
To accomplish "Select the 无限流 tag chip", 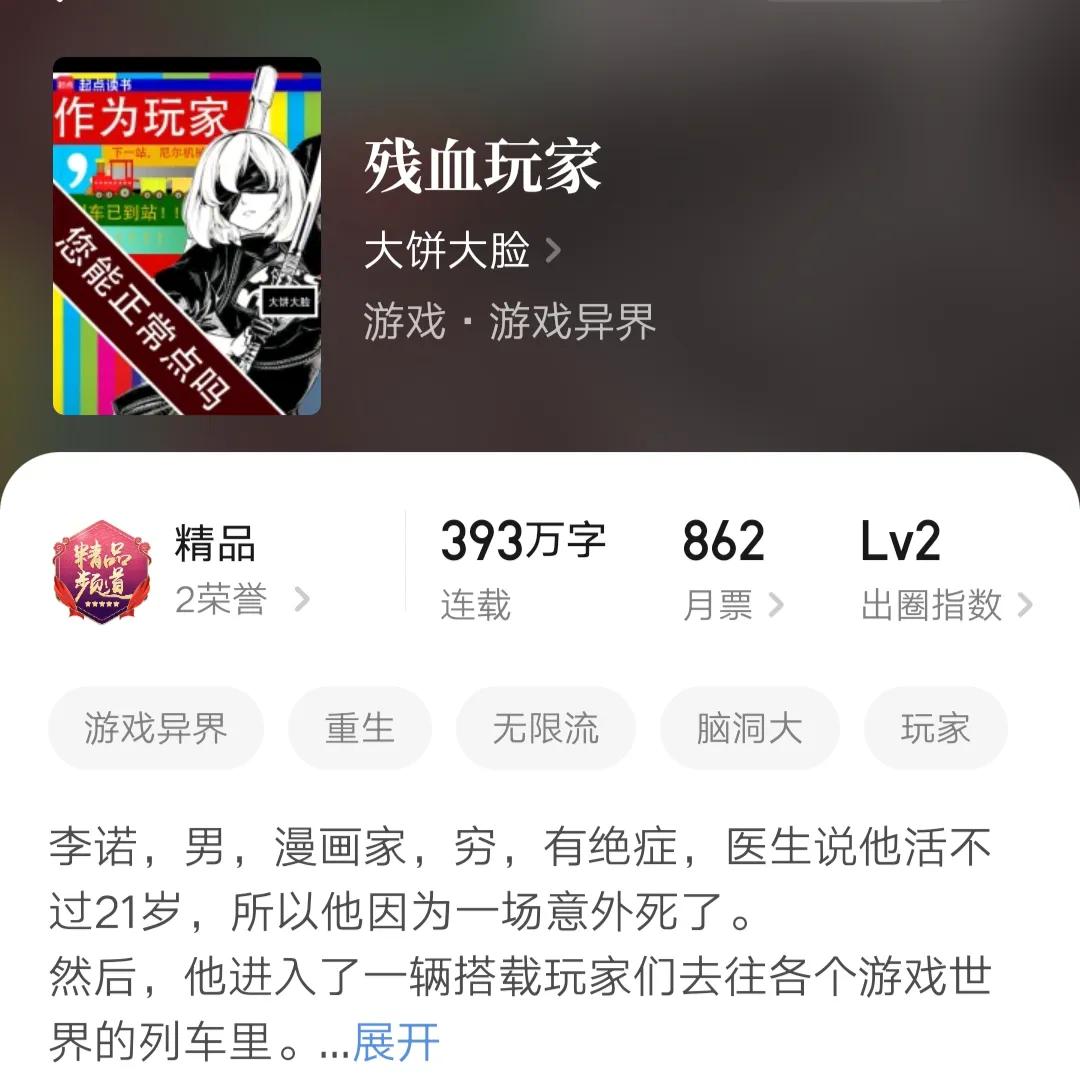I will pos(546,728).
